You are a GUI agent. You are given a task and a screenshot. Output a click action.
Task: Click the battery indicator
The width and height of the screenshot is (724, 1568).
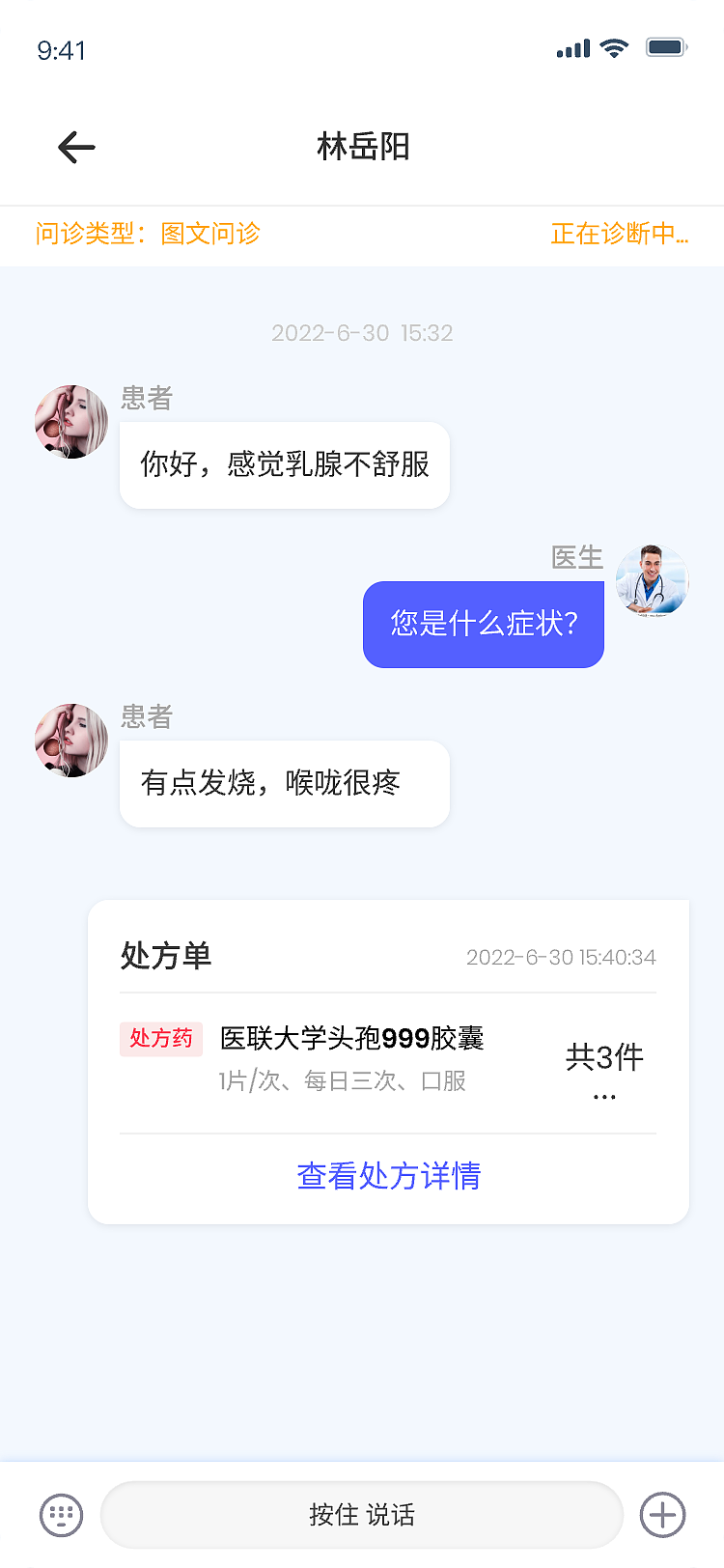(667, 46)
